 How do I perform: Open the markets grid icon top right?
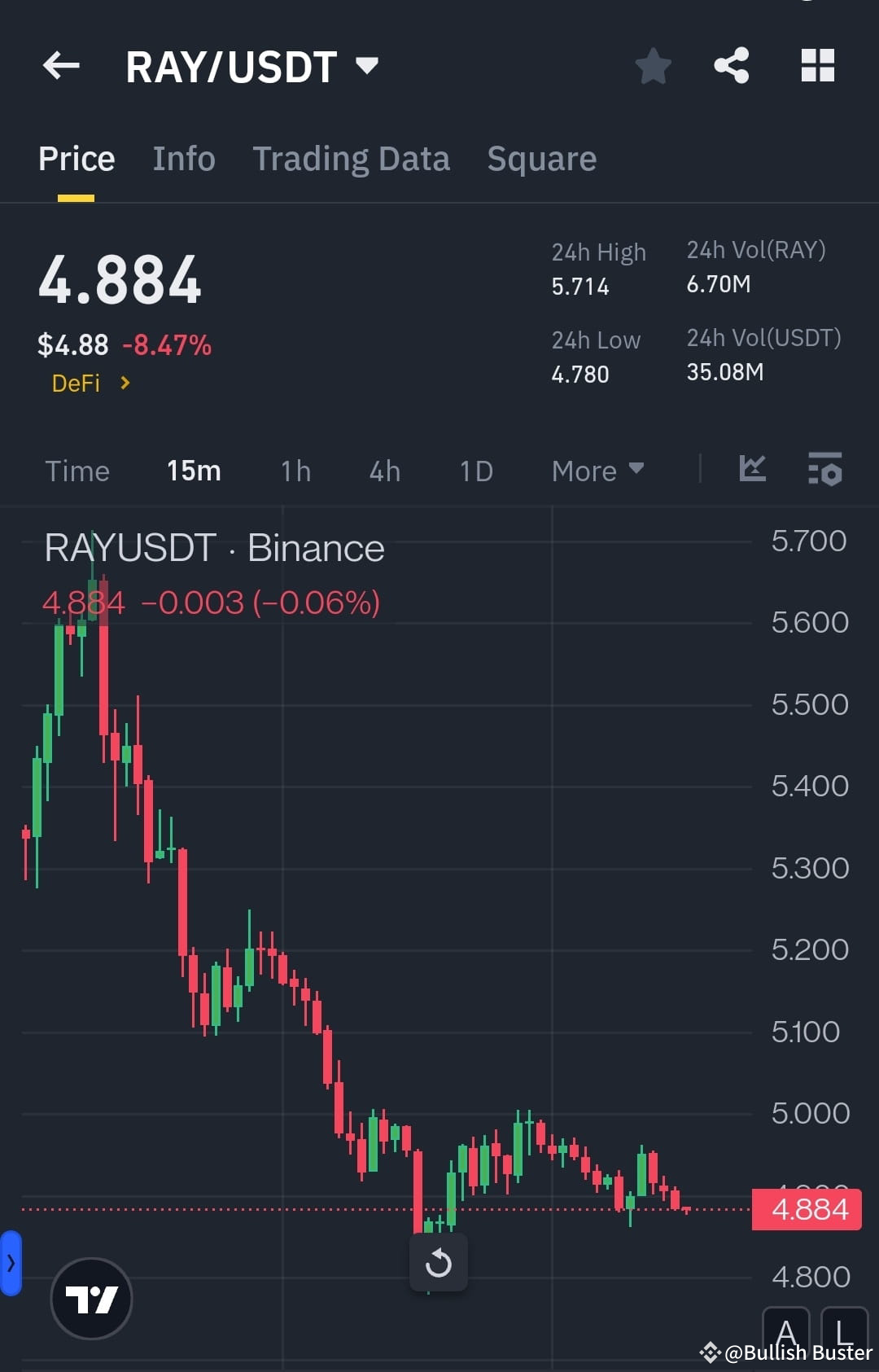[x=817, y=66]
